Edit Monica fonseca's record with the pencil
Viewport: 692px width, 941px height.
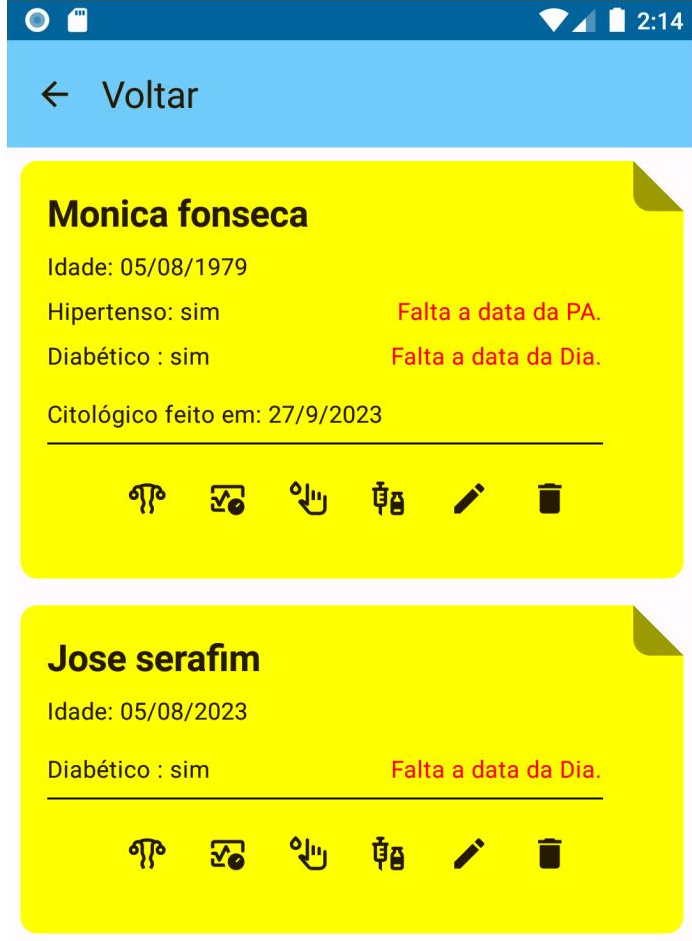(x=469, y=498)
